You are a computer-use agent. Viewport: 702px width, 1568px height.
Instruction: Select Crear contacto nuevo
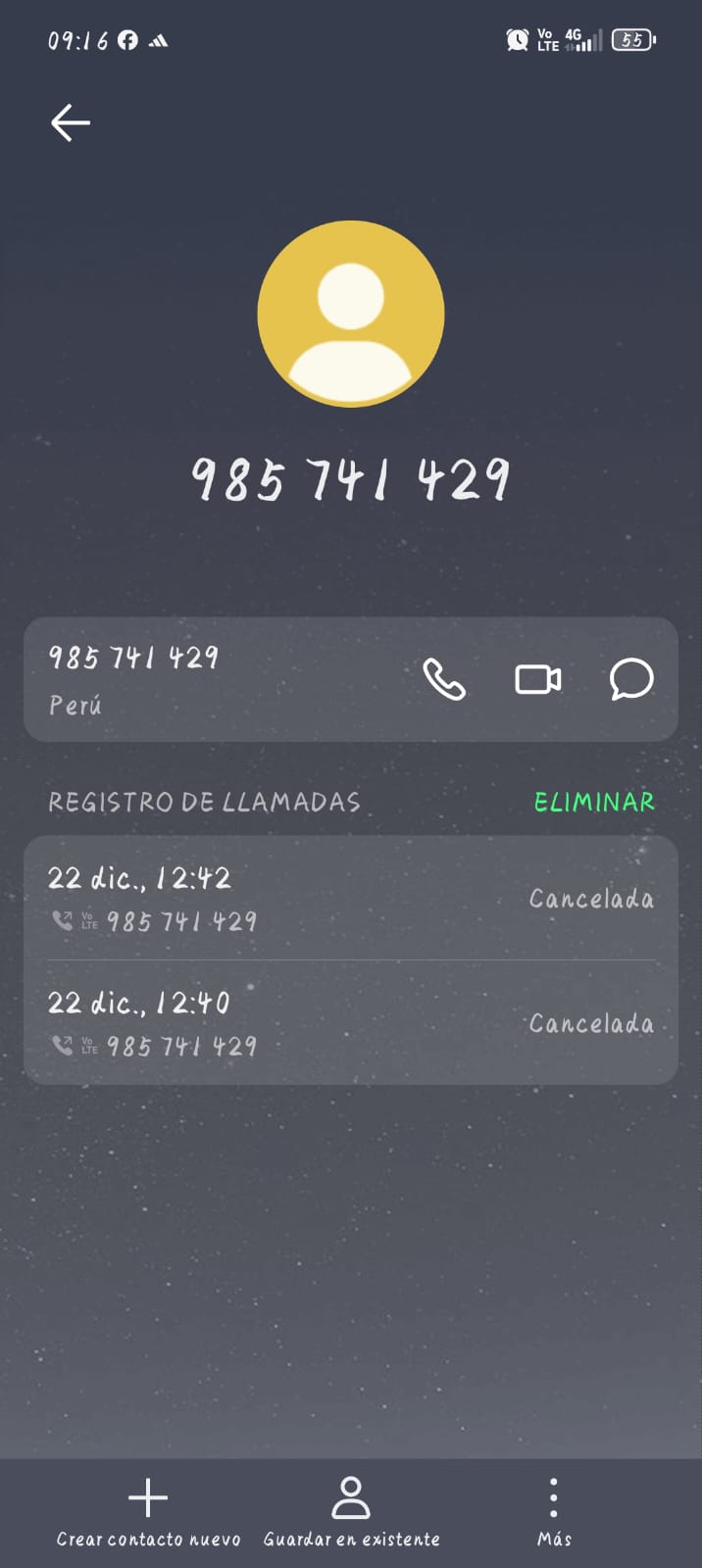point(148,1513)
